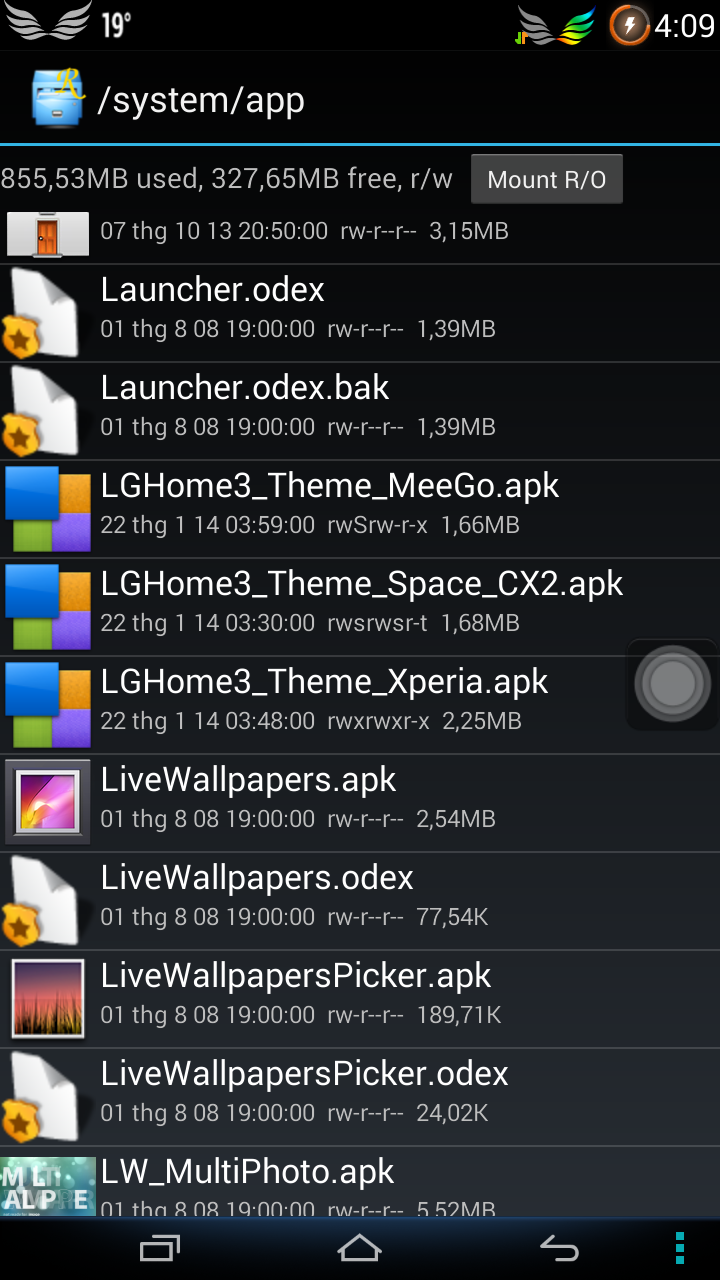Tap the Mount R/O button
This screenshot has width=720, height=1280.
coord(547,180)
